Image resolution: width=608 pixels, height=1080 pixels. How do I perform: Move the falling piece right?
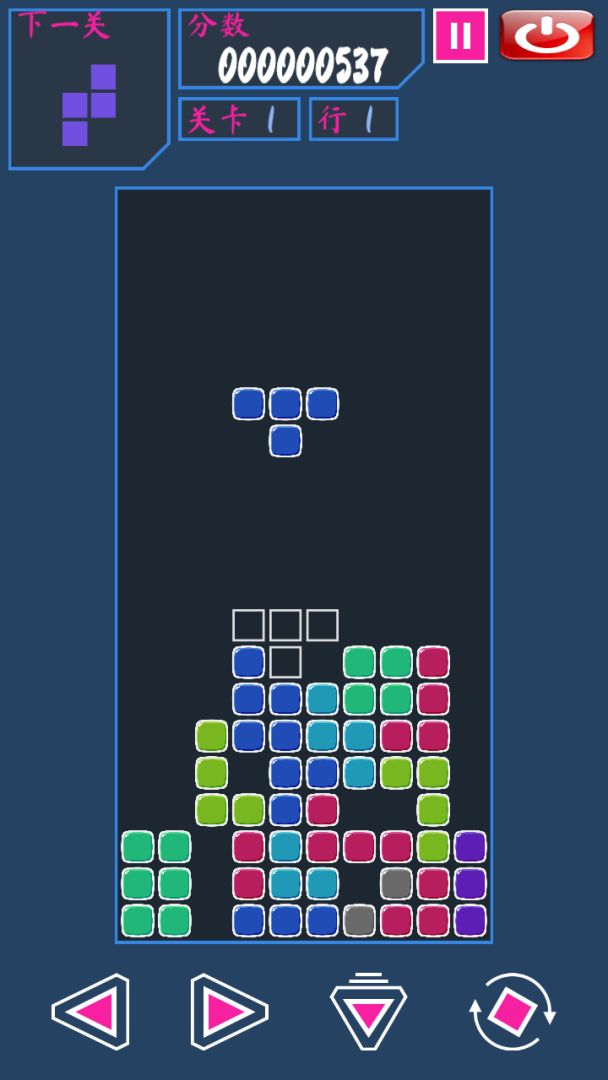click(x=229, y=1011)
